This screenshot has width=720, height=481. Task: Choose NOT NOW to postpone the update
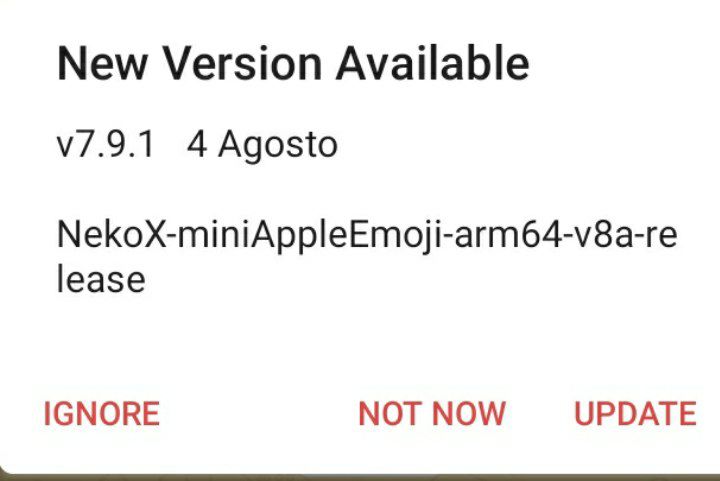(x=432, y=413)
